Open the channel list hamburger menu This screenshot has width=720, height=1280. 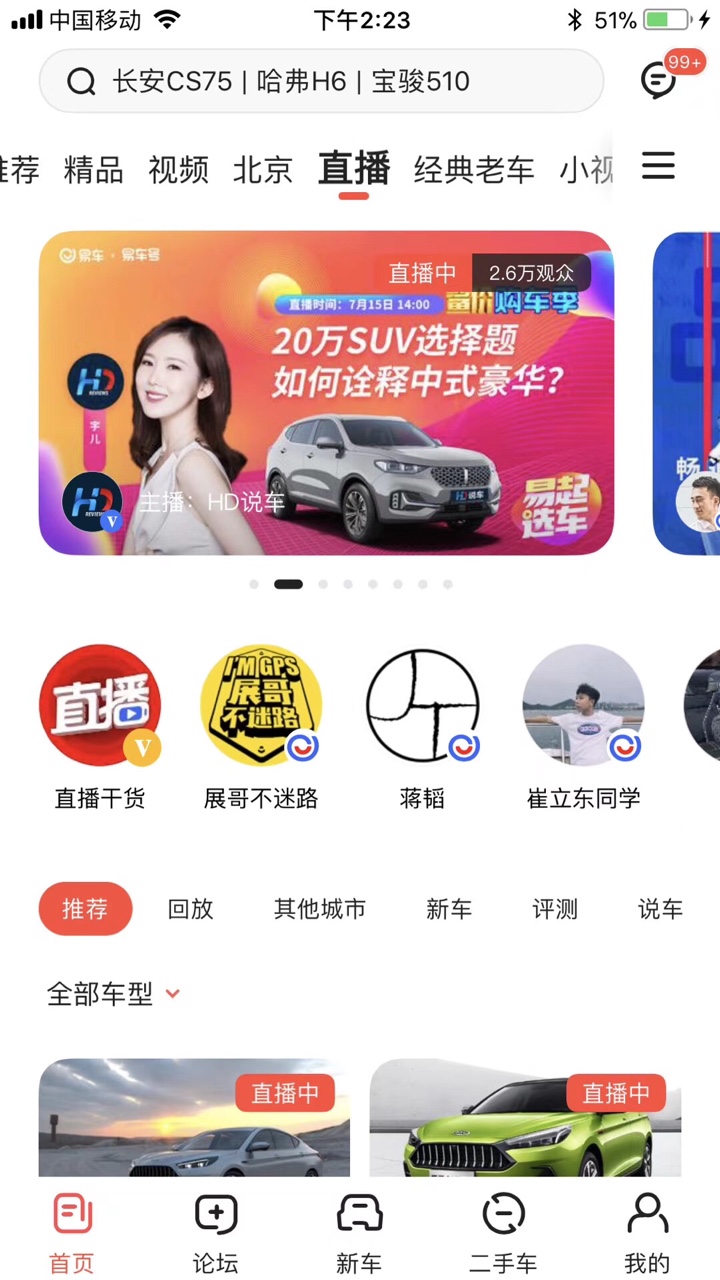click(x=658, y=166)
